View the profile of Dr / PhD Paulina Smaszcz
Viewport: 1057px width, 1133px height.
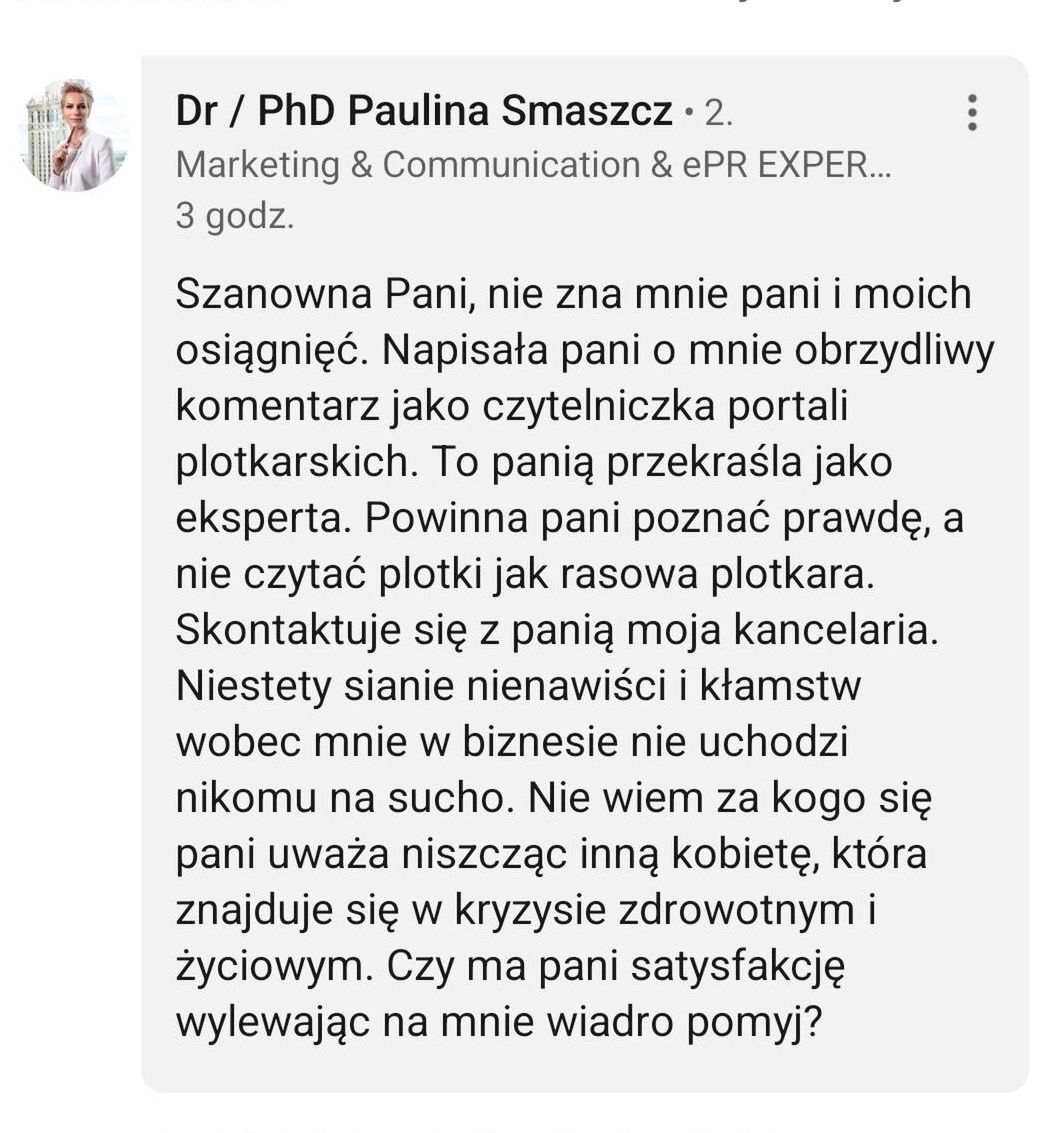click(424, 111)
